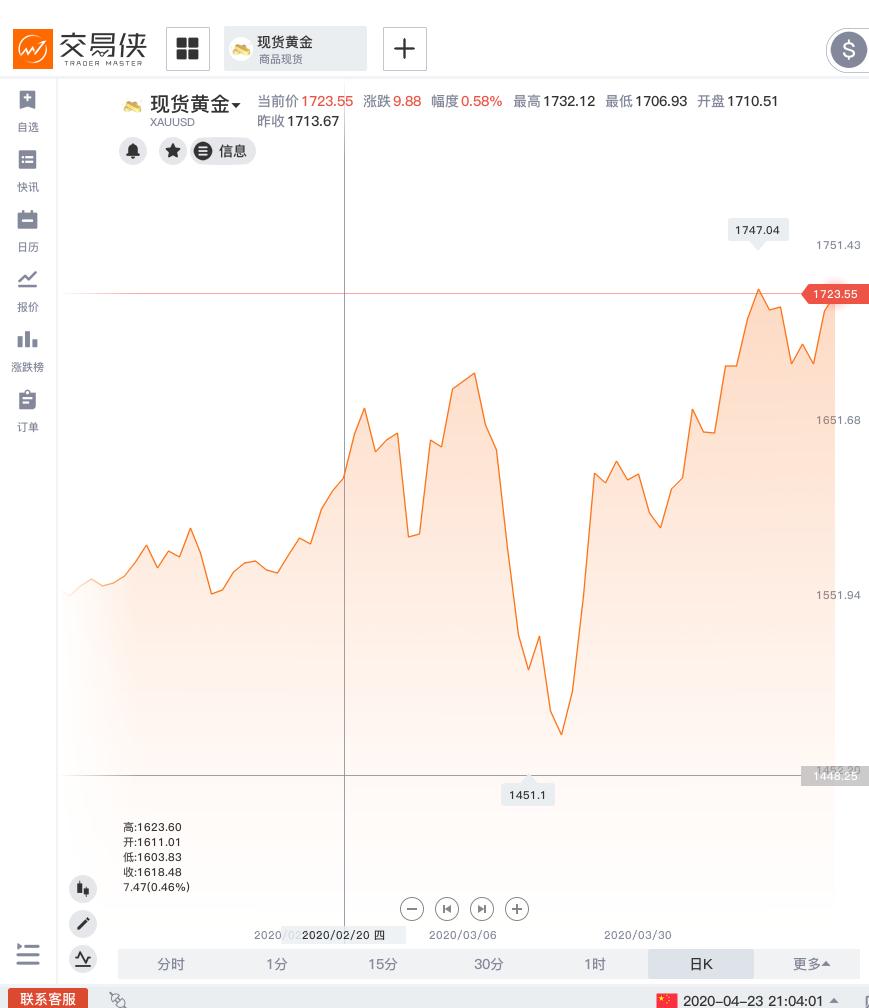This screenshot has height=1008, width=869.
Task: Open the 快讯 news feed
Action: coord(27,170)
